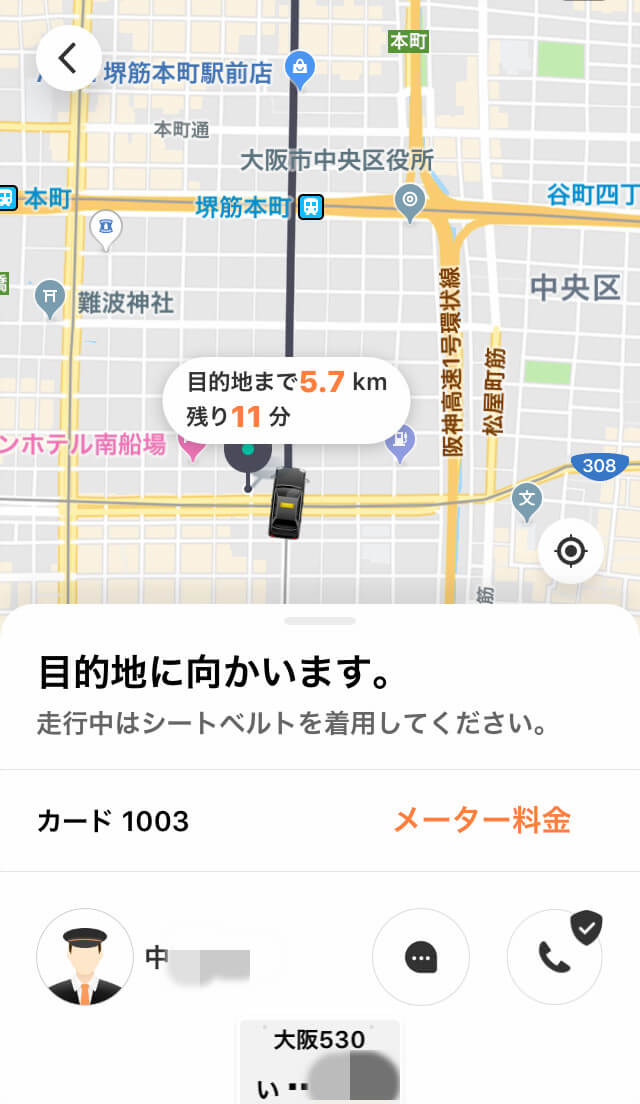Call the driver by phone
This screenshot has width=640, height=1104.
click(554, 957)
